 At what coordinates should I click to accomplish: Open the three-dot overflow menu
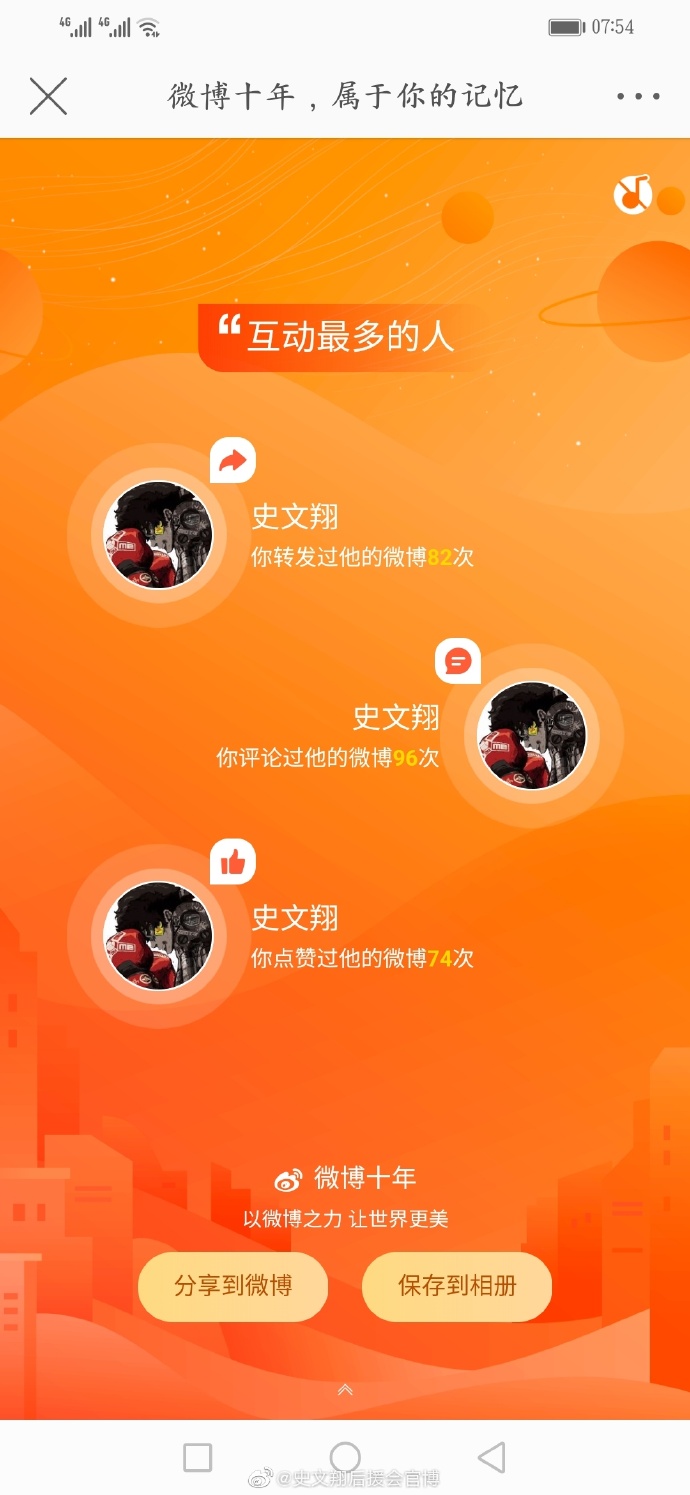click(x=638, y=97)
